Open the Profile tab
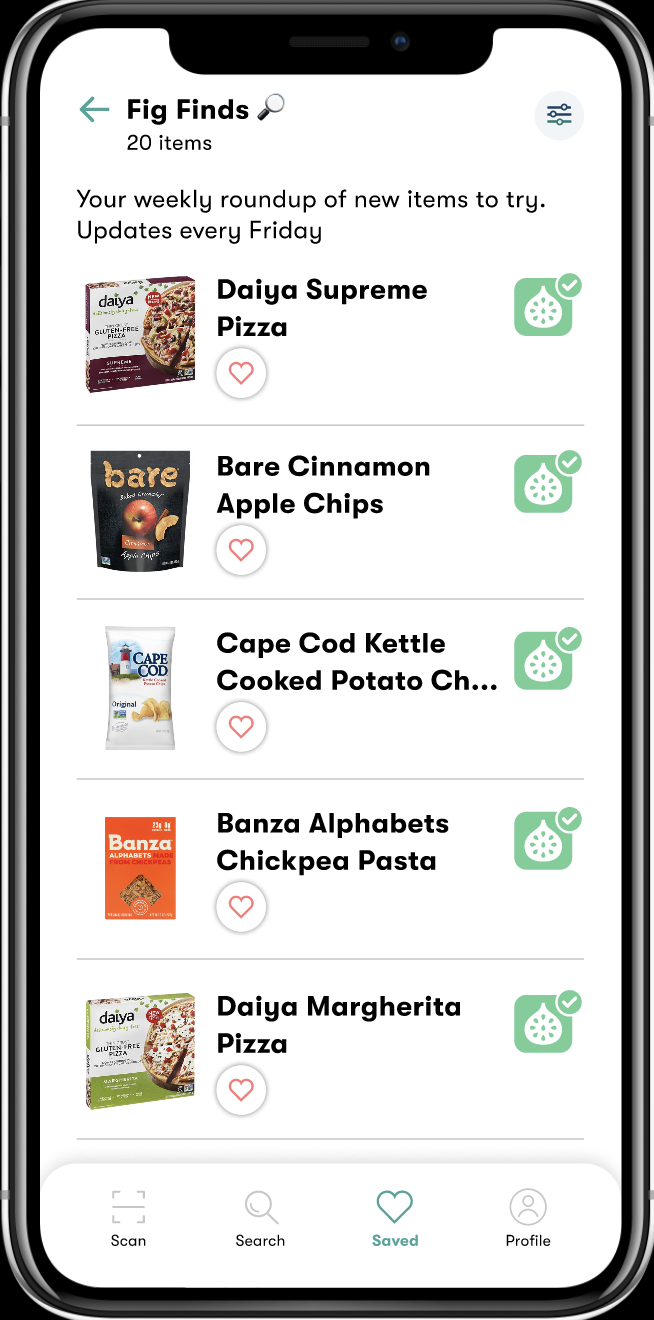 coord(528,1218)
